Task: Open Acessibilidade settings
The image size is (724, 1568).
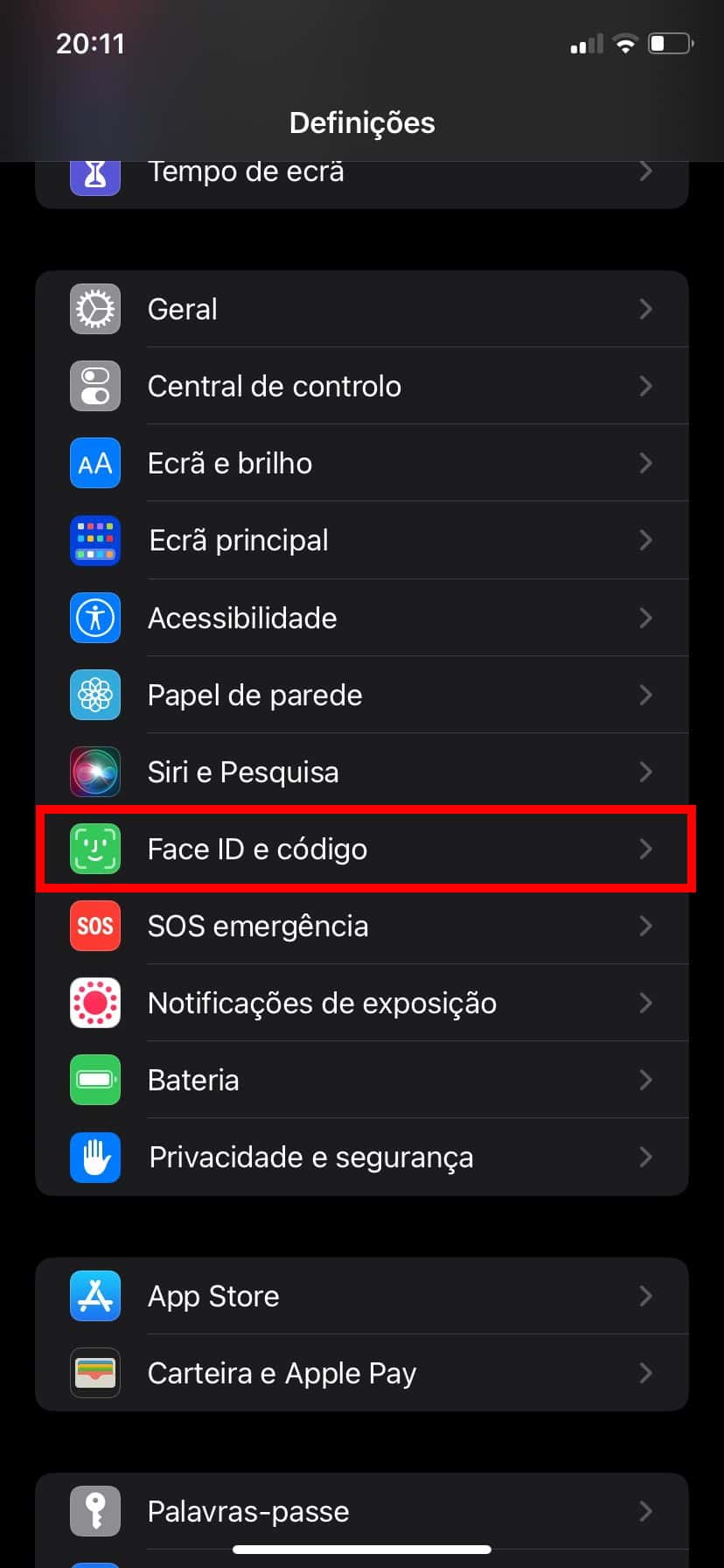Action: point(361,618)
